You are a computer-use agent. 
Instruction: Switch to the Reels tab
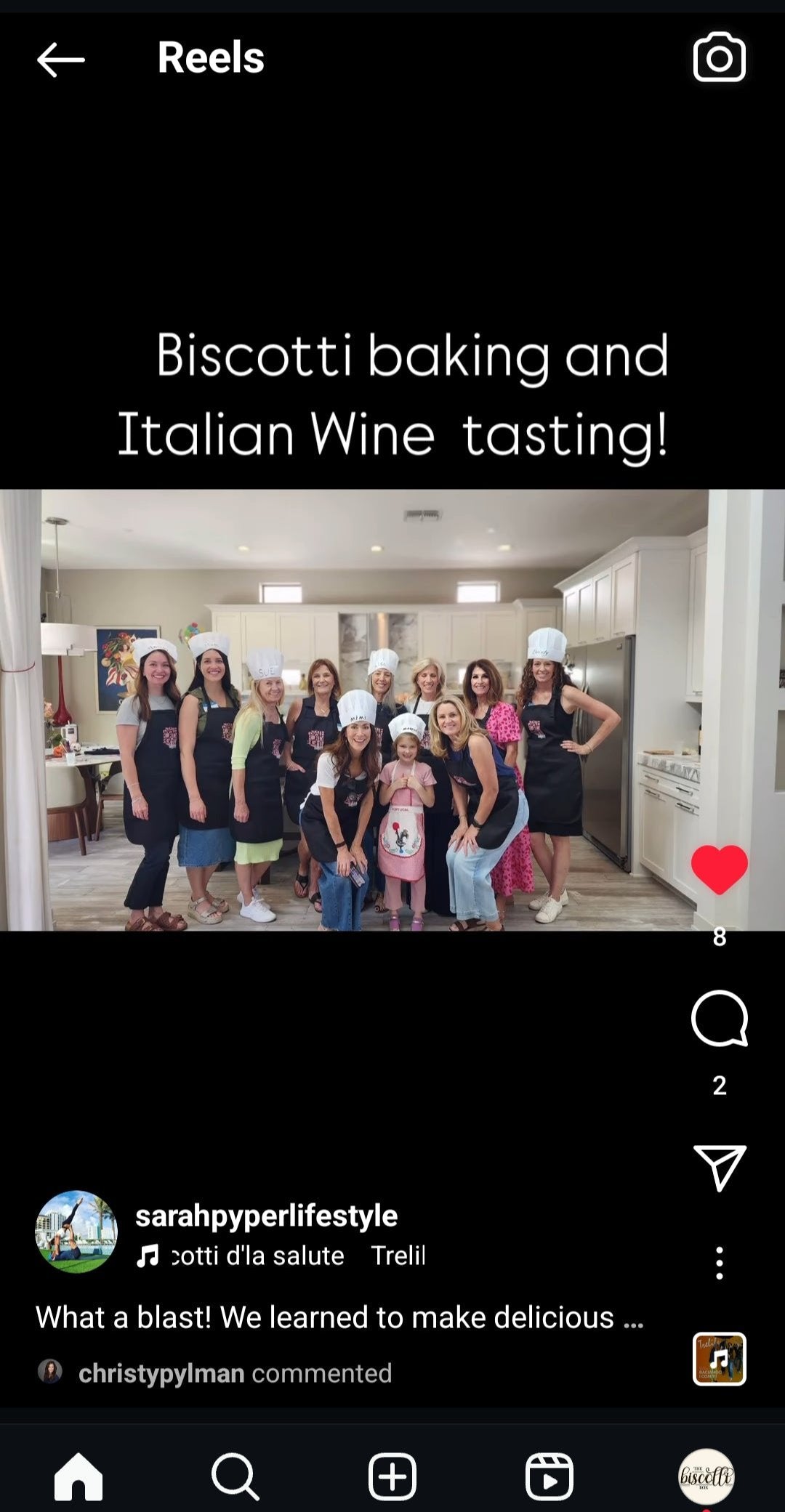pyautogui.click(x=549, y=1476)
